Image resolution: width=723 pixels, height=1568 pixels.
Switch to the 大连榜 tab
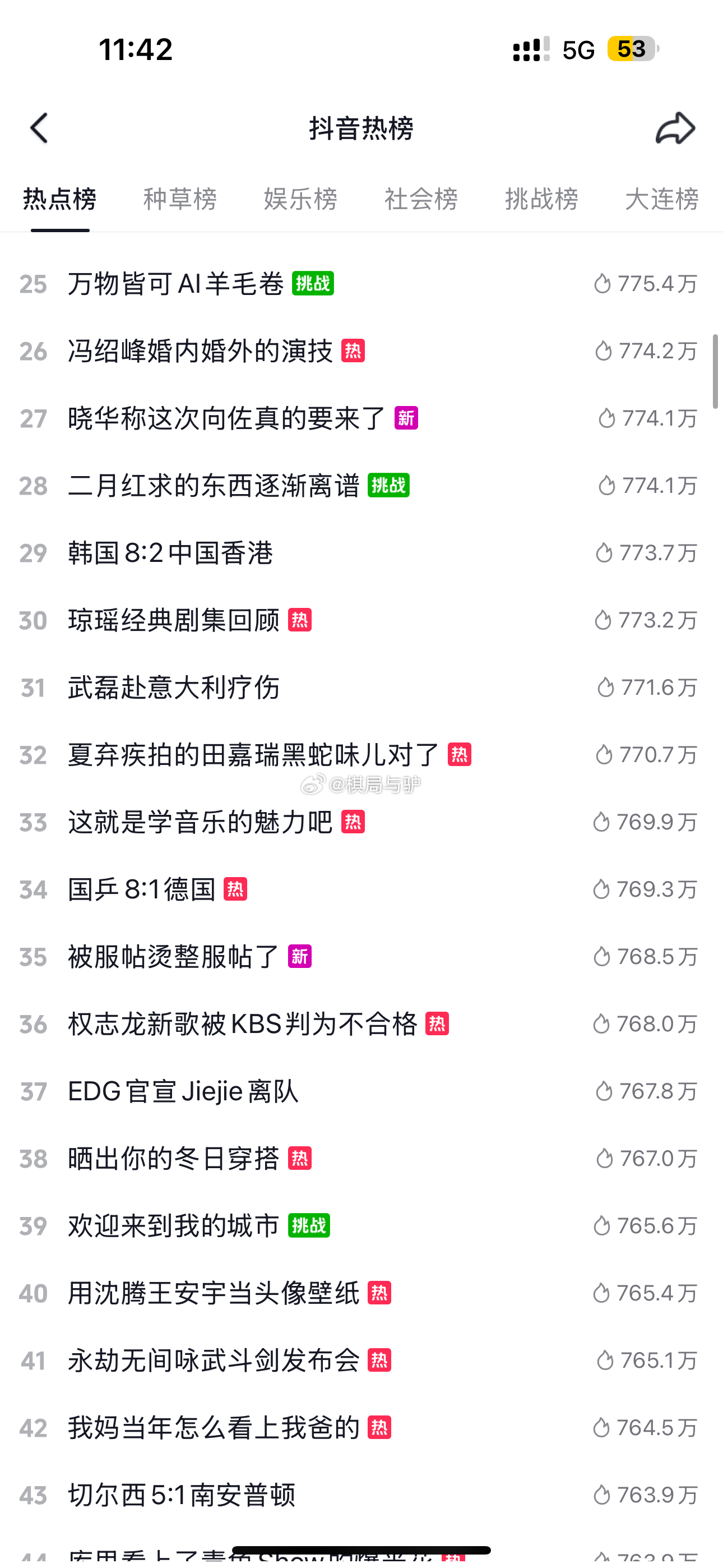[x=662, y=199]
